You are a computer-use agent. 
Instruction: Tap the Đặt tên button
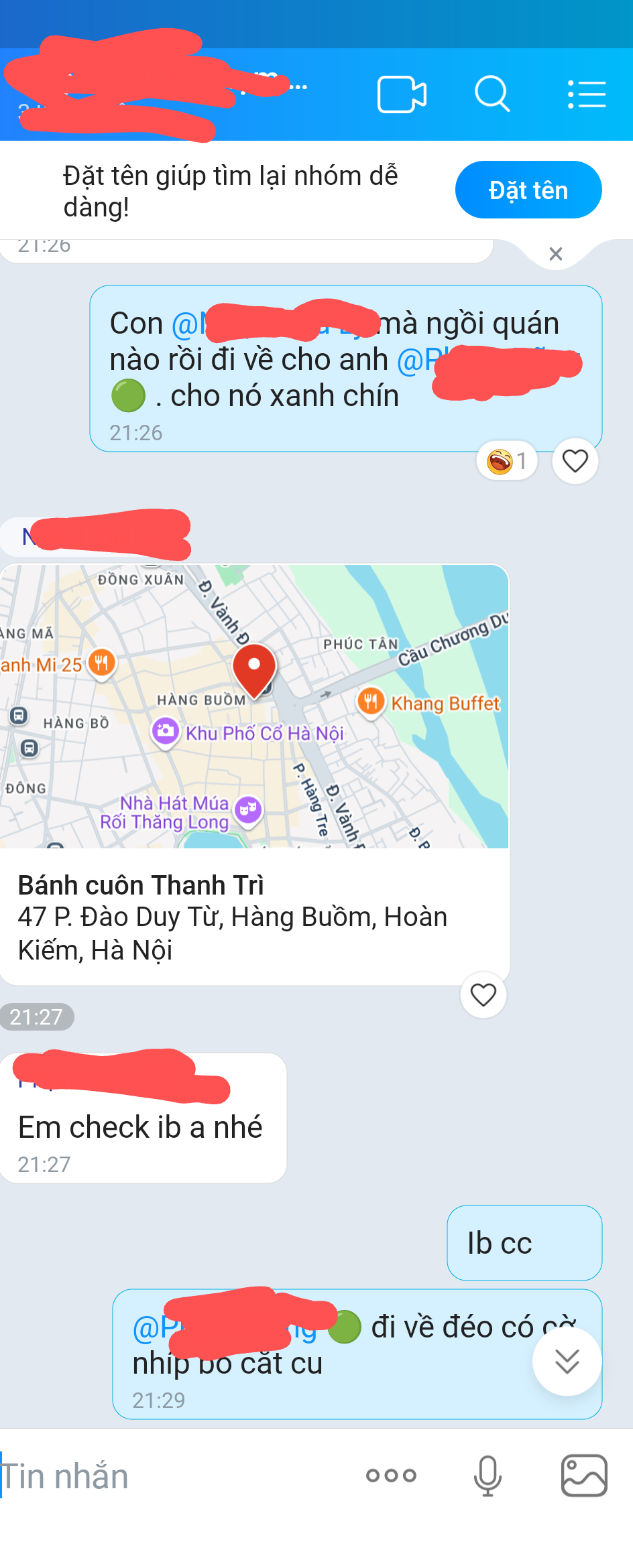[x=528, y=190]
